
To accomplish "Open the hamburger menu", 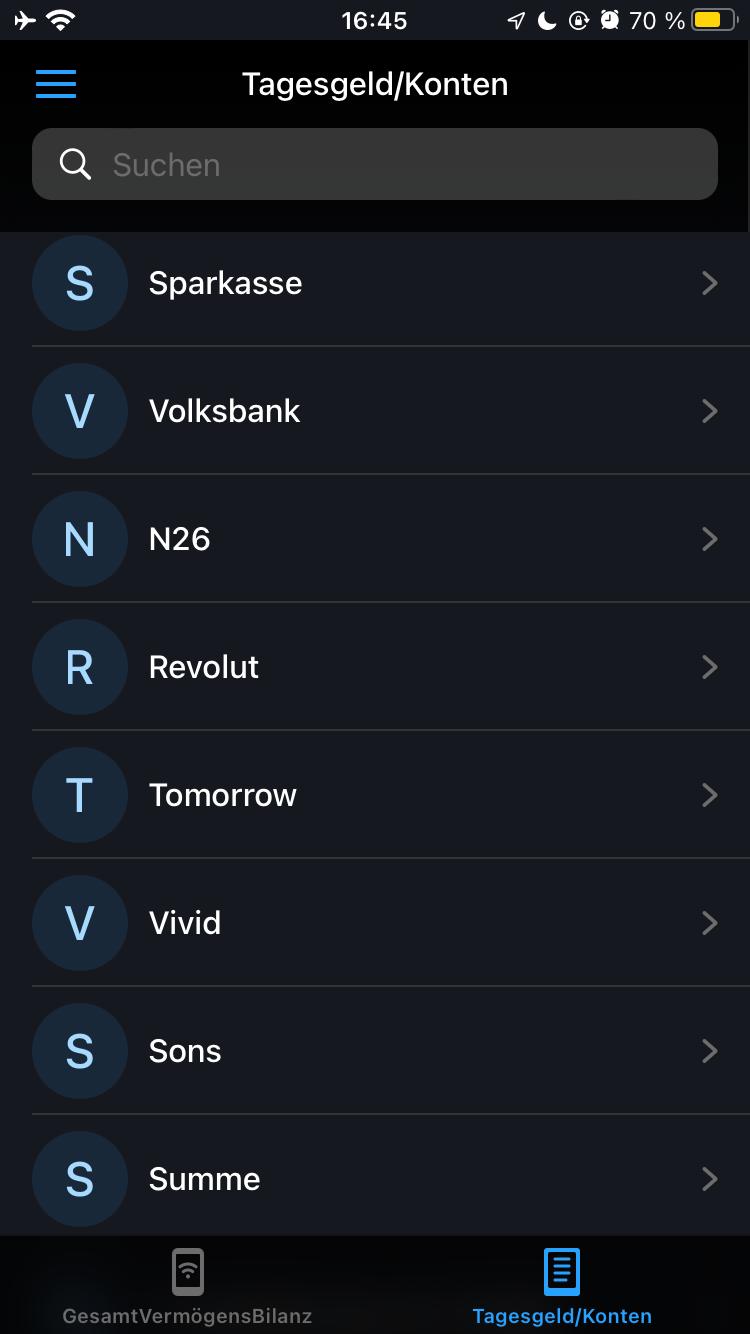I will coord(56,85).
